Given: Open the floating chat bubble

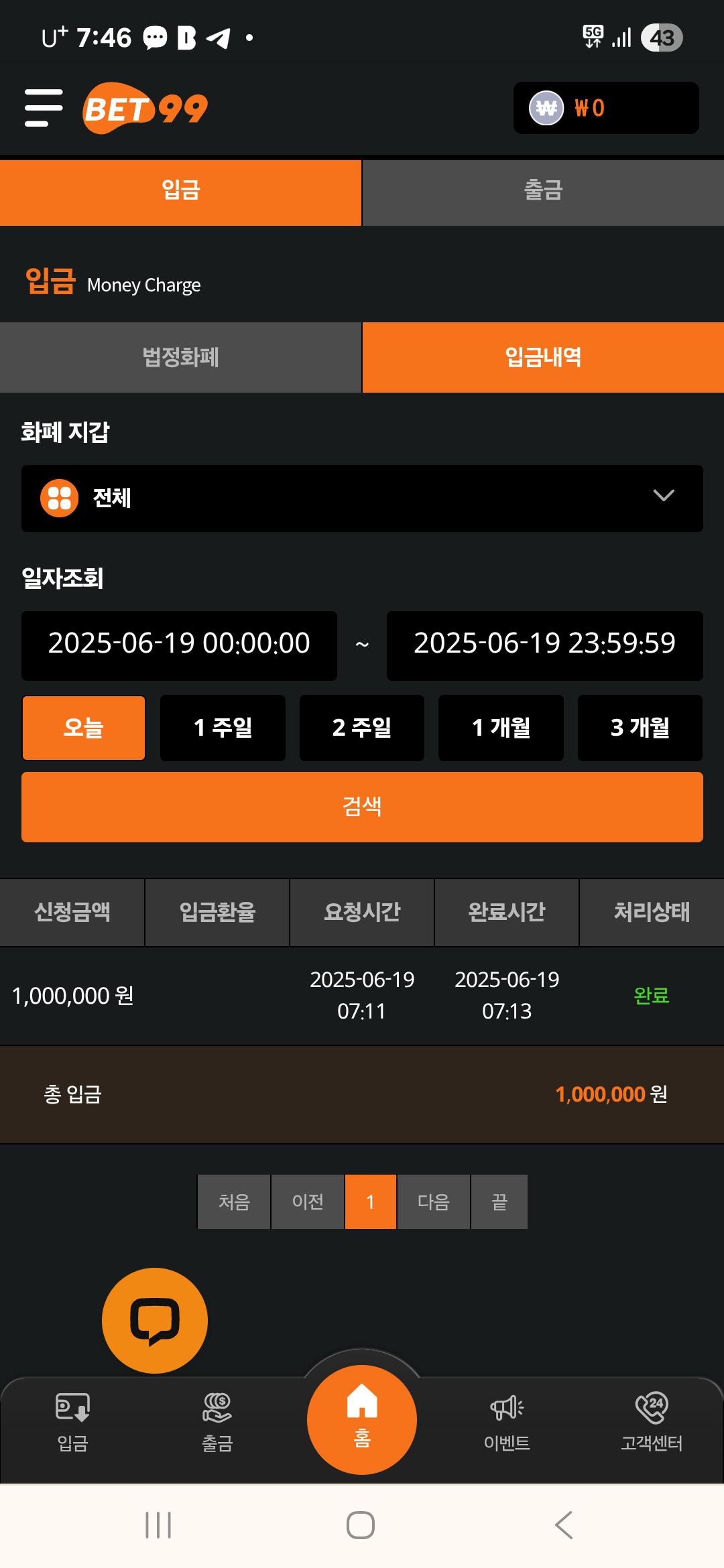Looking at the screenshot, I should [x=155, y=1320].
